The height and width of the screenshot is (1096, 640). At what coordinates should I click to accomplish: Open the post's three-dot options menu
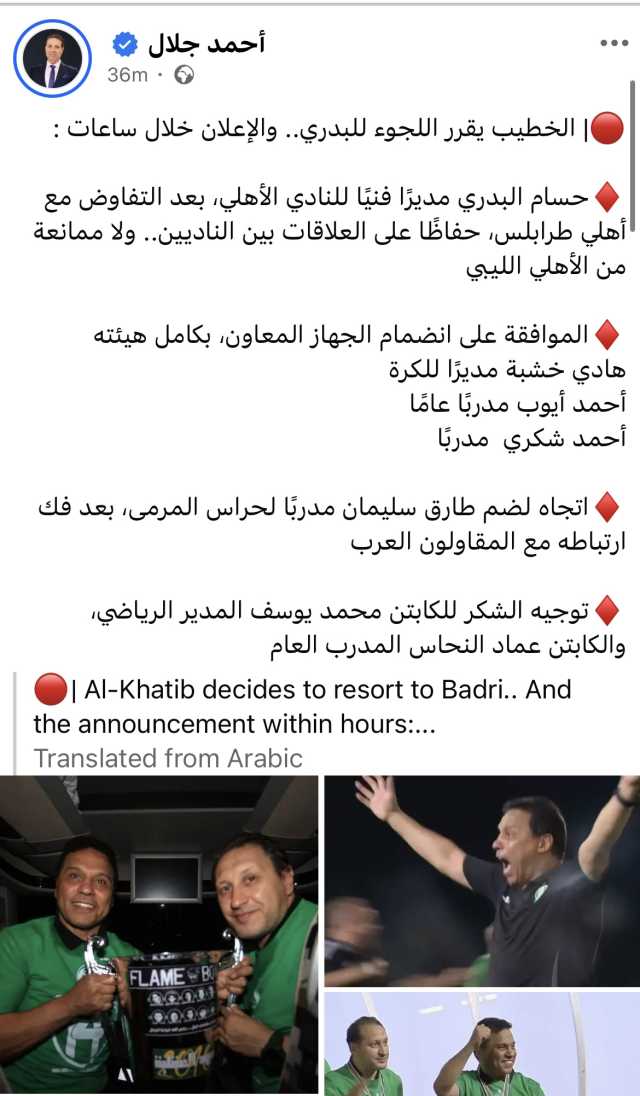point(613,43)
